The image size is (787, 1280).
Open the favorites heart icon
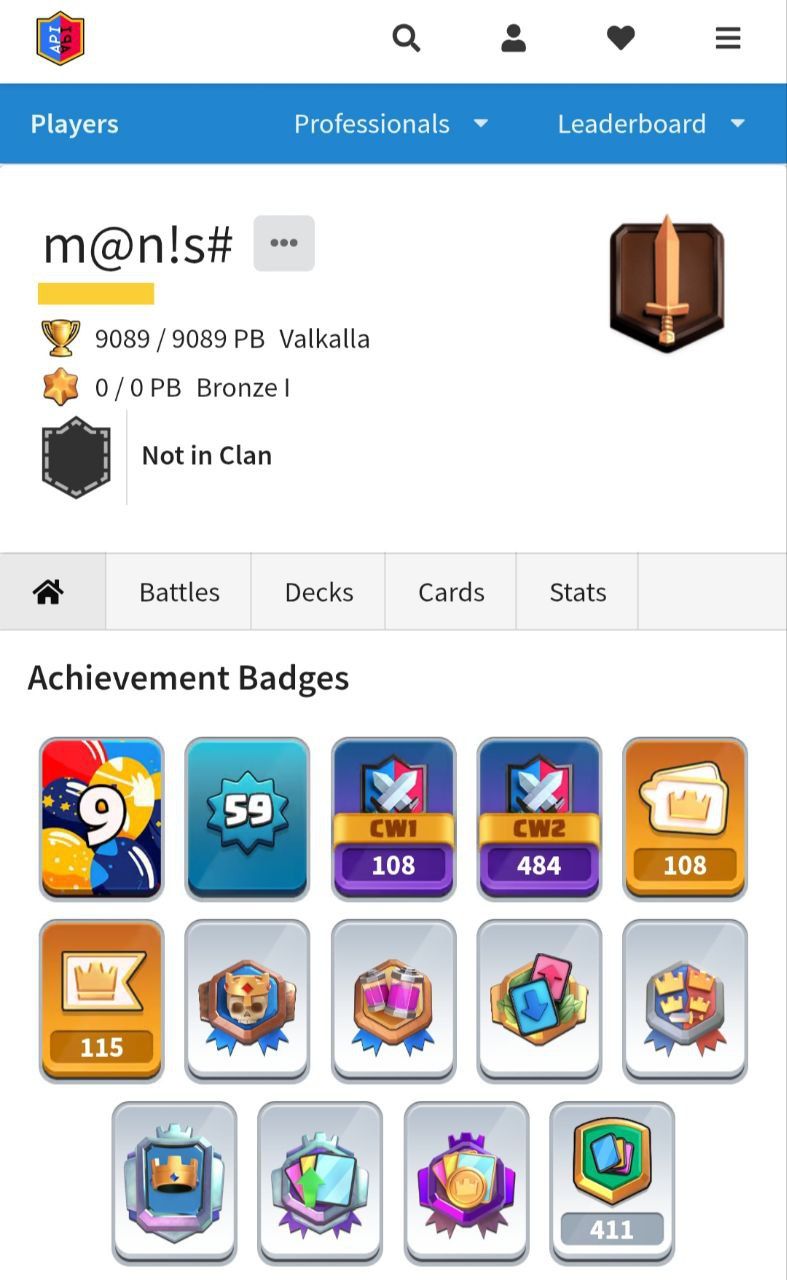point(621,39)
